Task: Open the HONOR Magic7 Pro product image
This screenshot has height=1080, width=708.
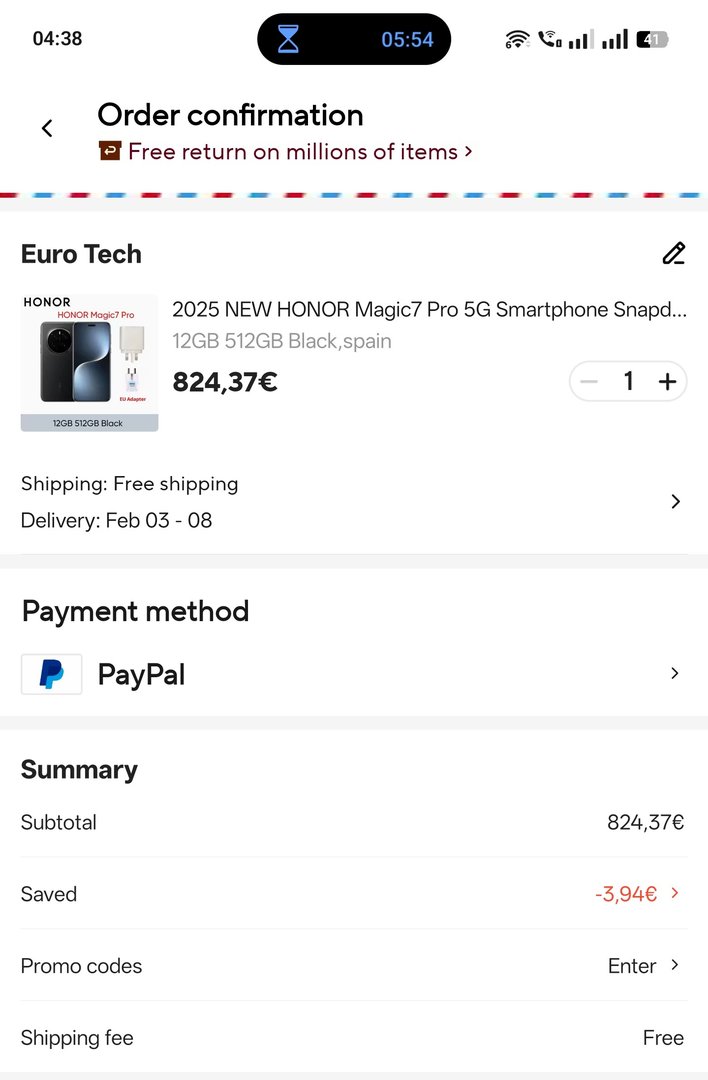Action: point(89,362)
